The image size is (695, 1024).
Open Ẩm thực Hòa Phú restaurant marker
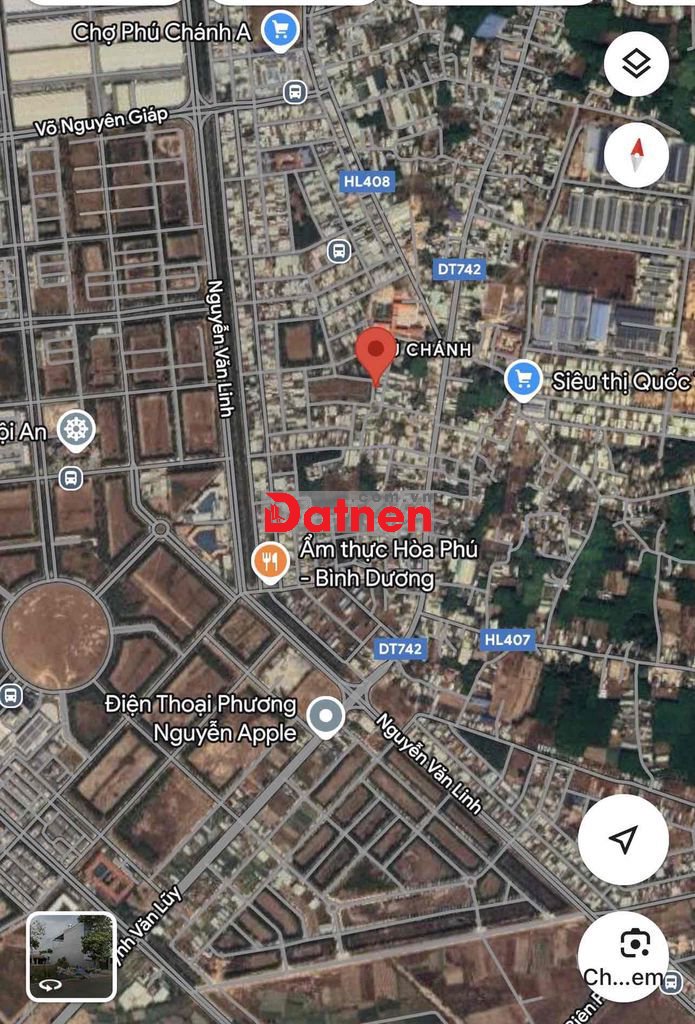coord(269,564)
